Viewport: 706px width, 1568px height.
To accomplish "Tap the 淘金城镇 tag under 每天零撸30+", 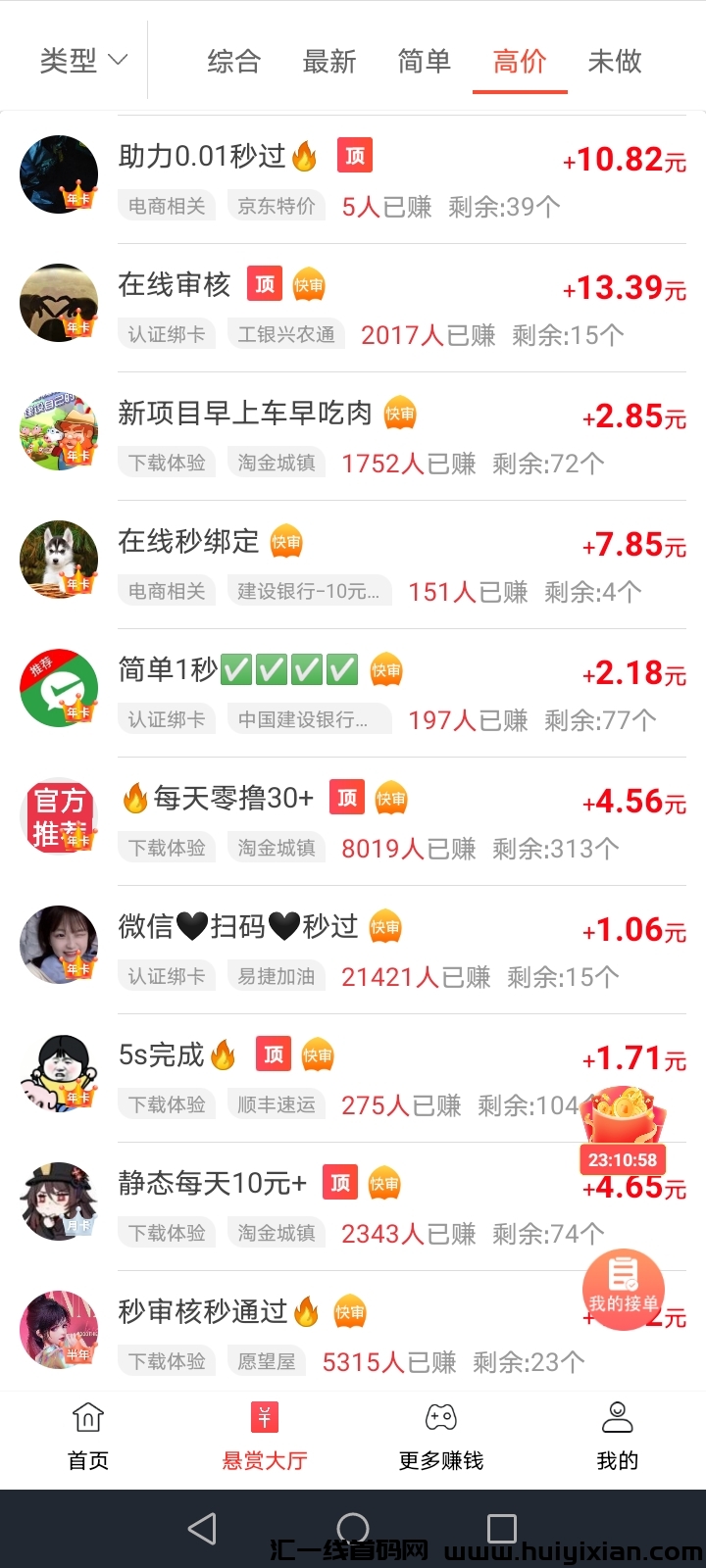I will coord(276,848).
